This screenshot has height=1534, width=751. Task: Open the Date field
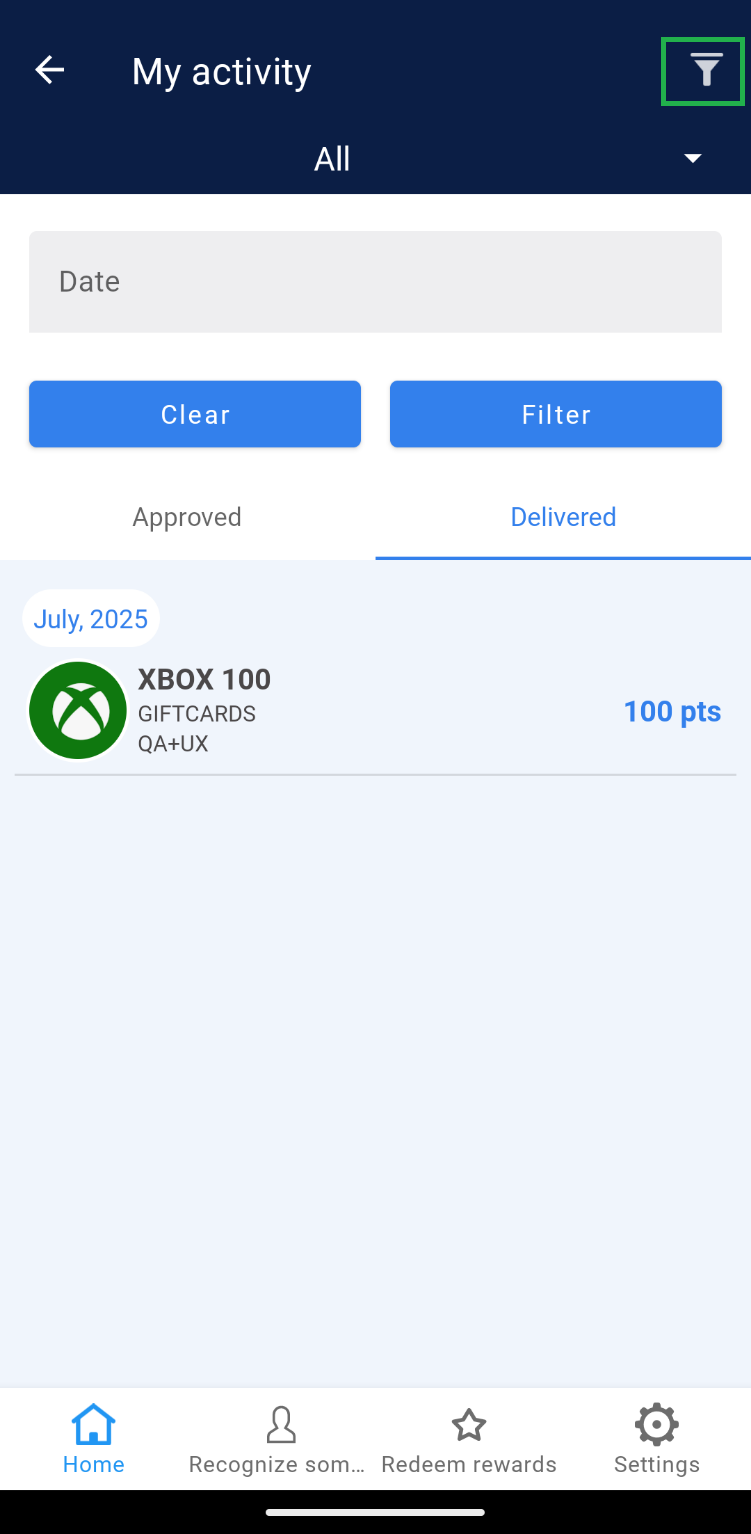coord(375,282)
